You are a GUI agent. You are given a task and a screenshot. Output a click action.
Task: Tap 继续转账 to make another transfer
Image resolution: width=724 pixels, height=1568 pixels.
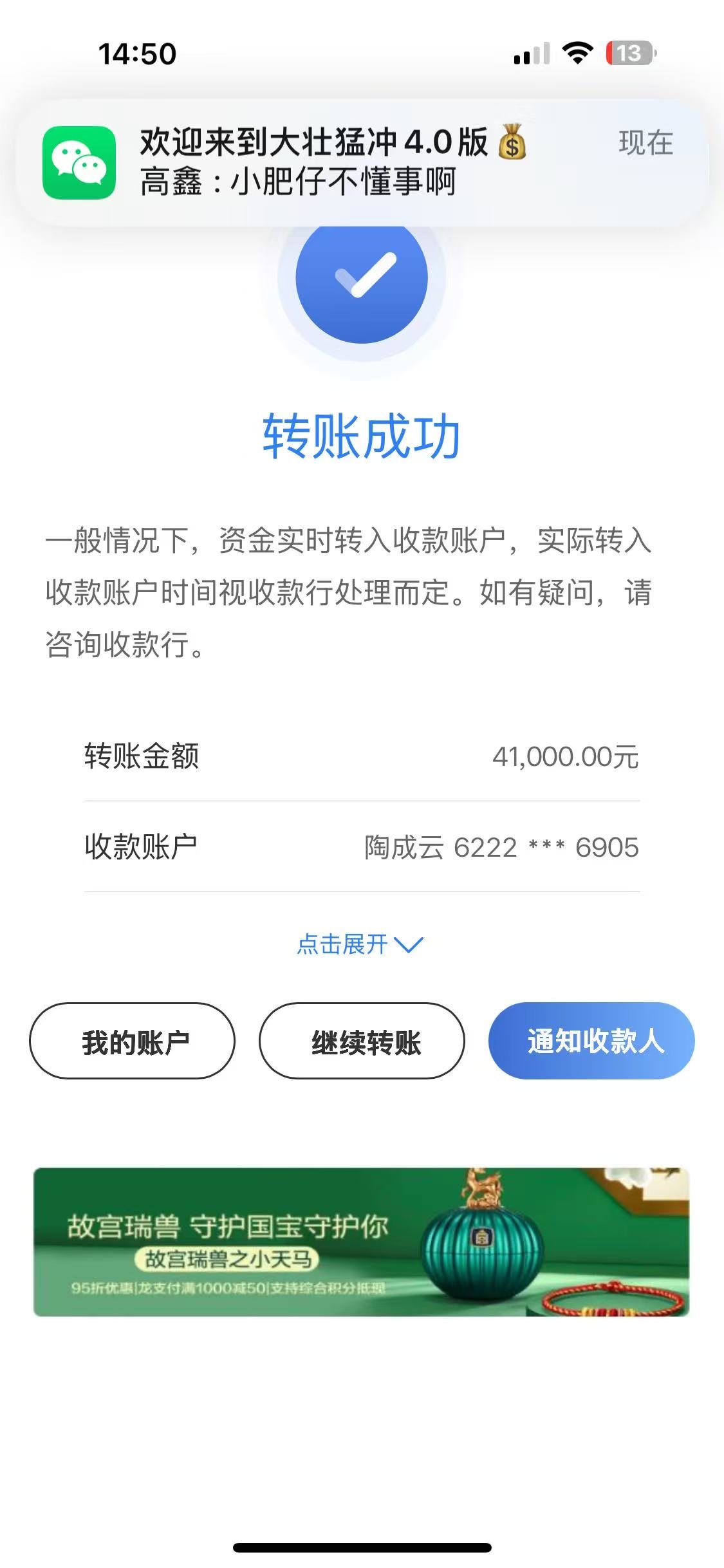point(362,1041)
